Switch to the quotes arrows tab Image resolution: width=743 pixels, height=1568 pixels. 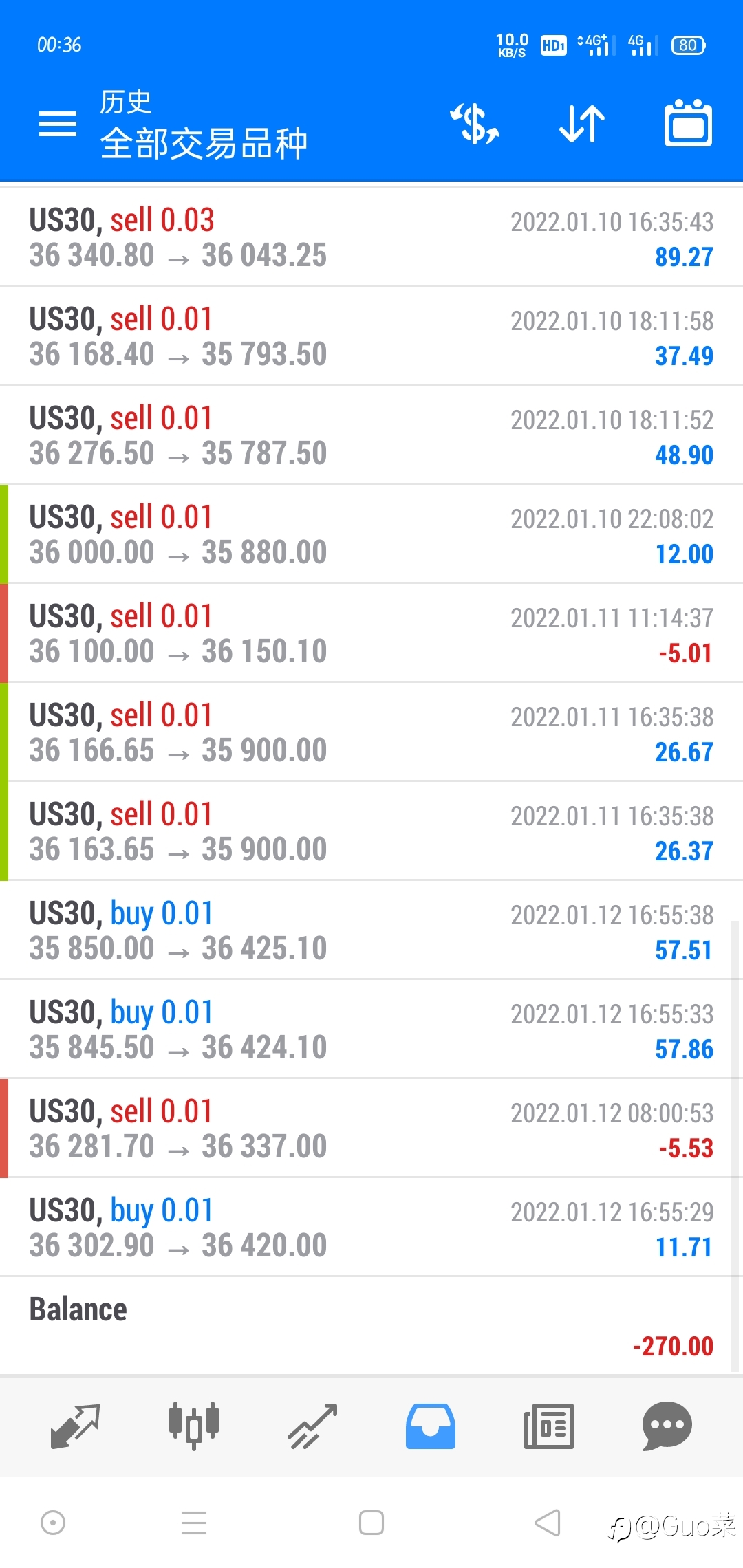76,1426
